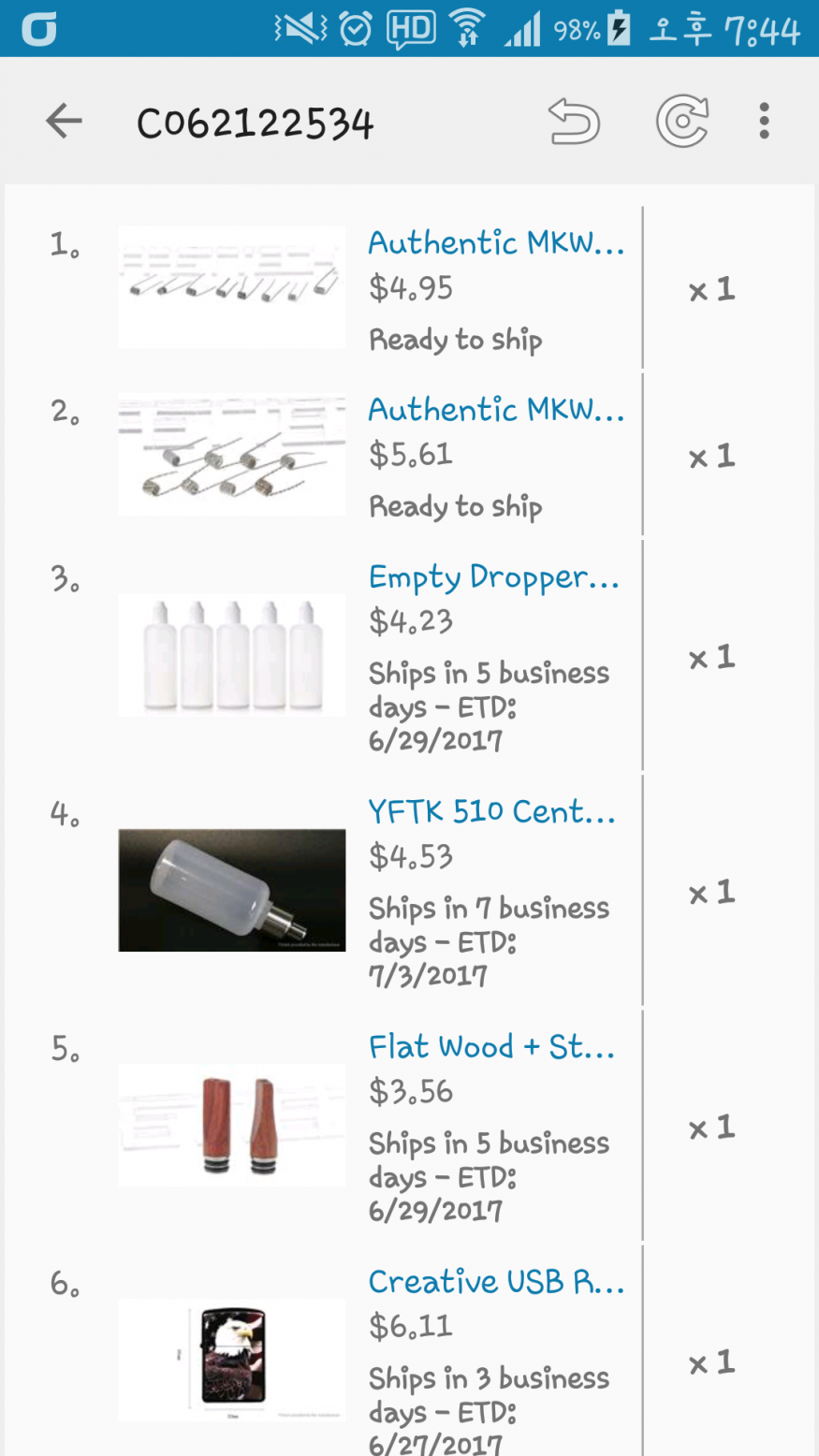
Task: Open the $4.95 Authentic MKW item link
Action: click(x=495, y=243)
